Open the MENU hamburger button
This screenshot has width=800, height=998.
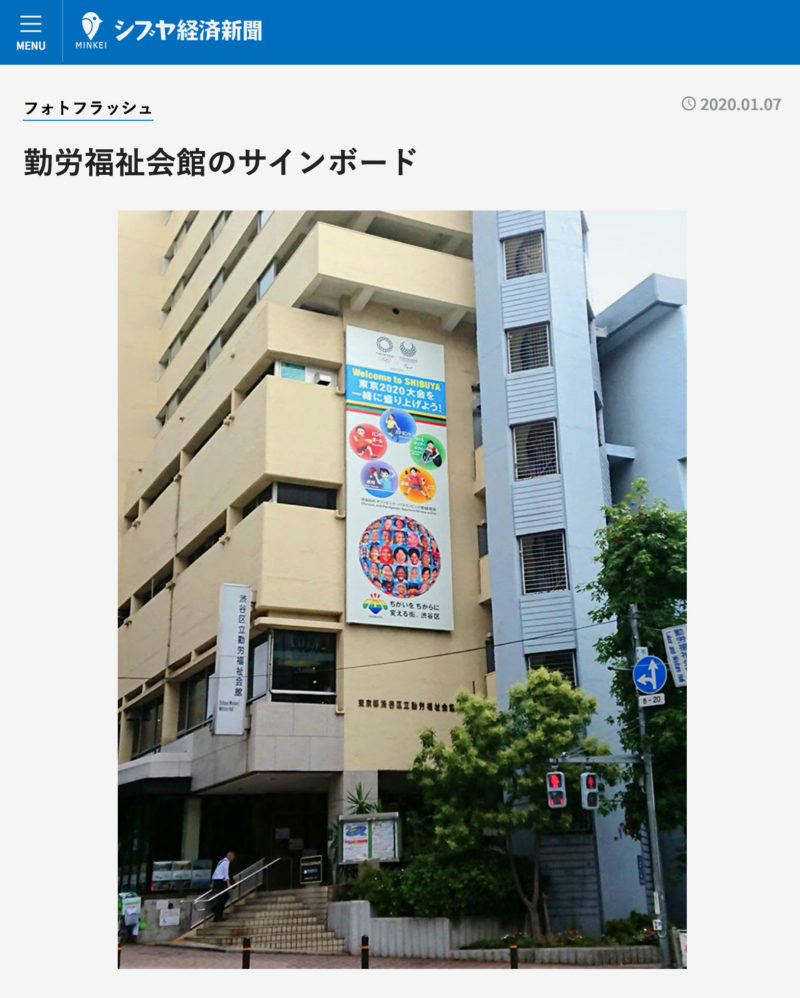[x=30, y=32]
